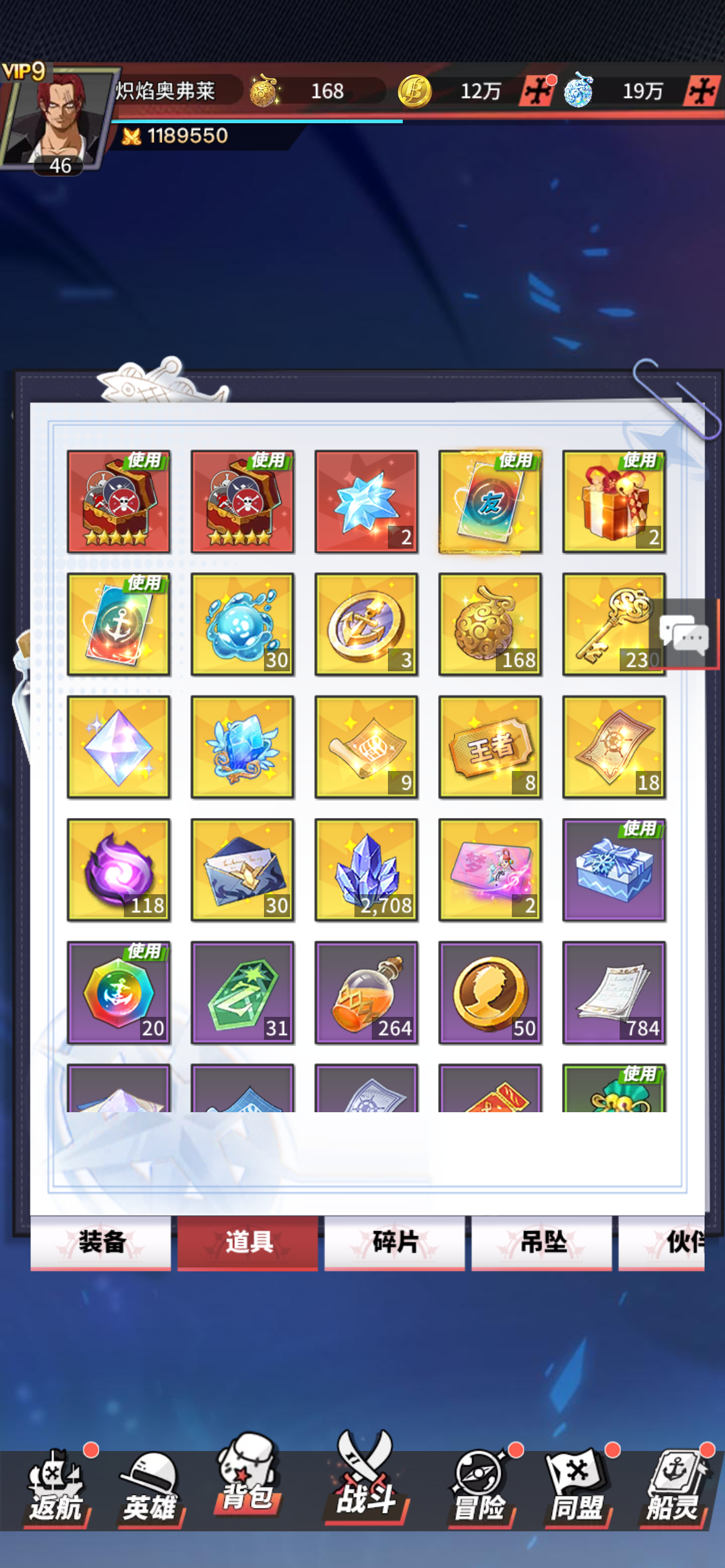725x1568 pixels.
Task: Add more gold coins with plus button
Action: [x=537, y=92]
